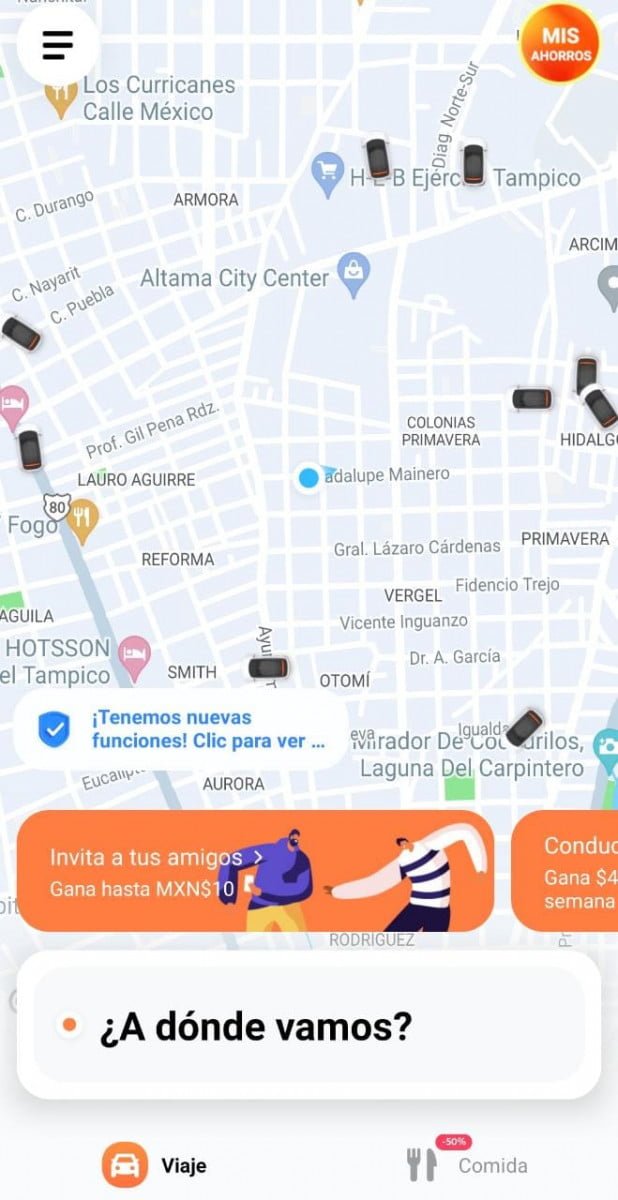
Task: Select Altama City Center map marker
Action: (x=354, y=273)
